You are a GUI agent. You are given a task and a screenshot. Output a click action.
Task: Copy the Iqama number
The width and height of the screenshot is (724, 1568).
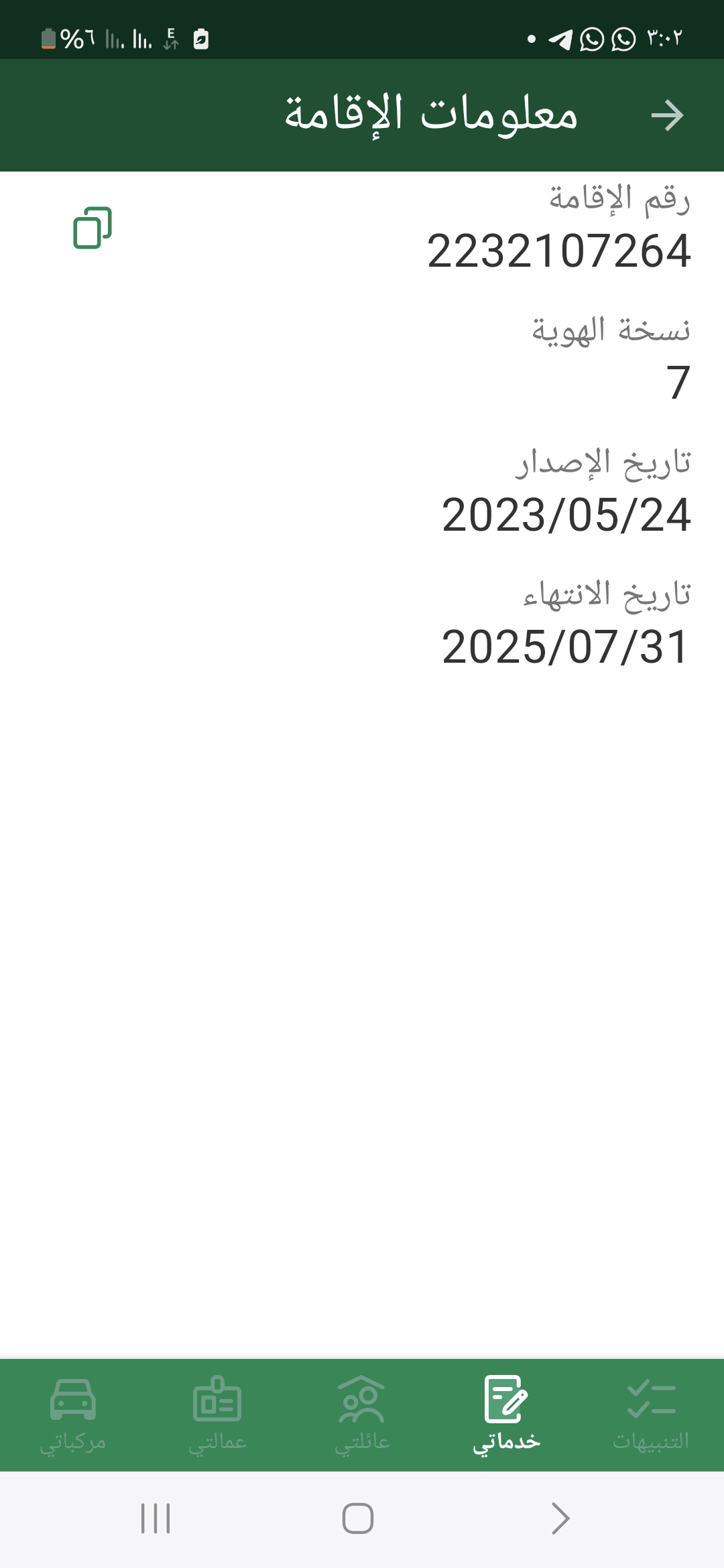tap(93, 228)
